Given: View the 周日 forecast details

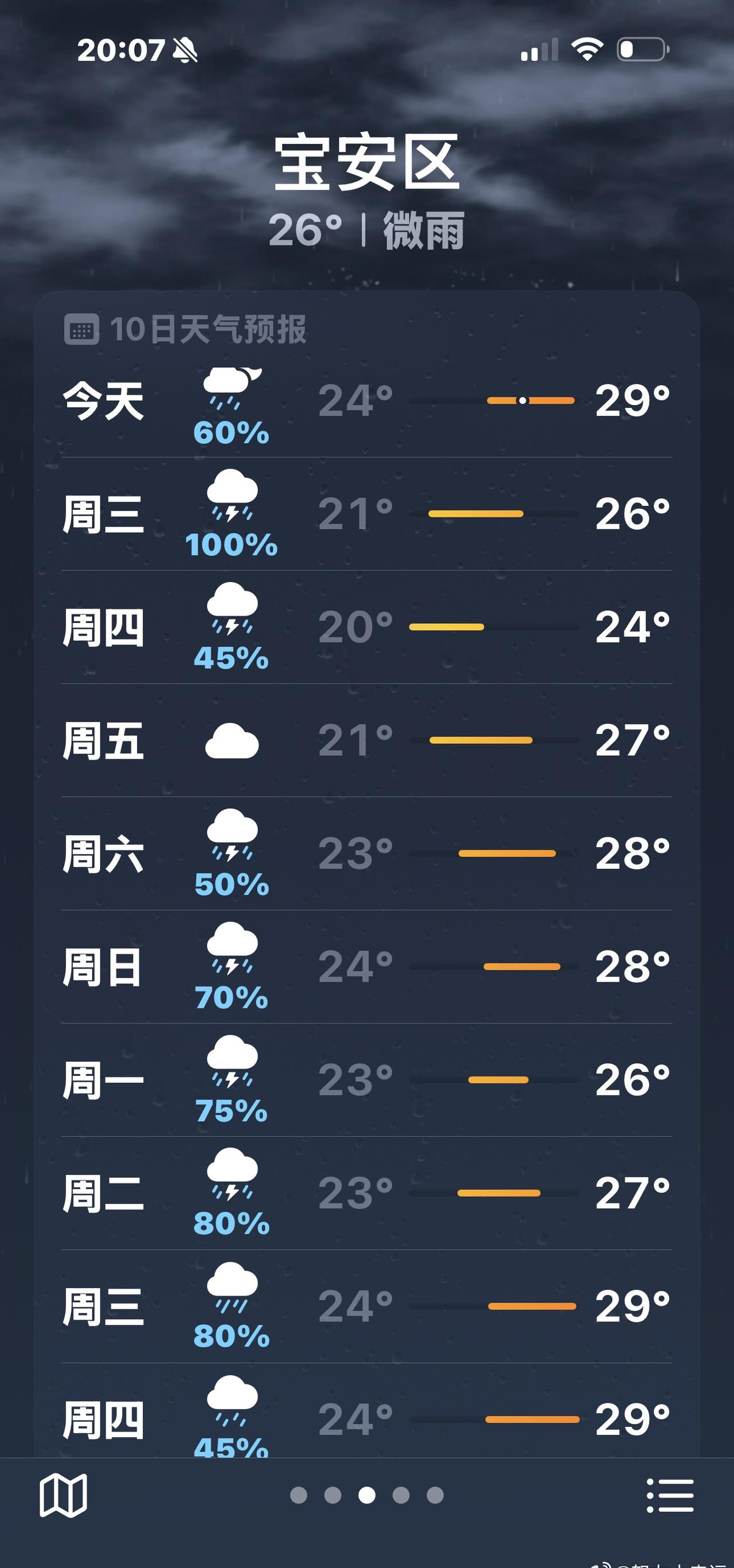Looking at the screenshot, I should [x=366, y=967].
